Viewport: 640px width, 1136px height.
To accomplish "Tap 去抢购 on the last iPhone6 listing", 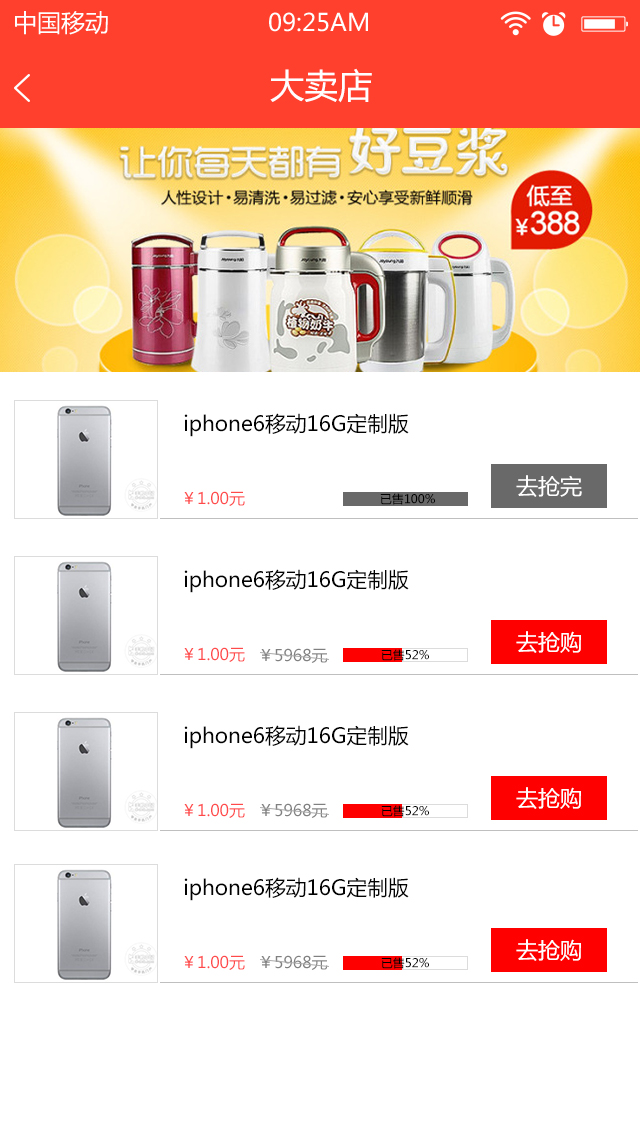I will click(548, 950).
